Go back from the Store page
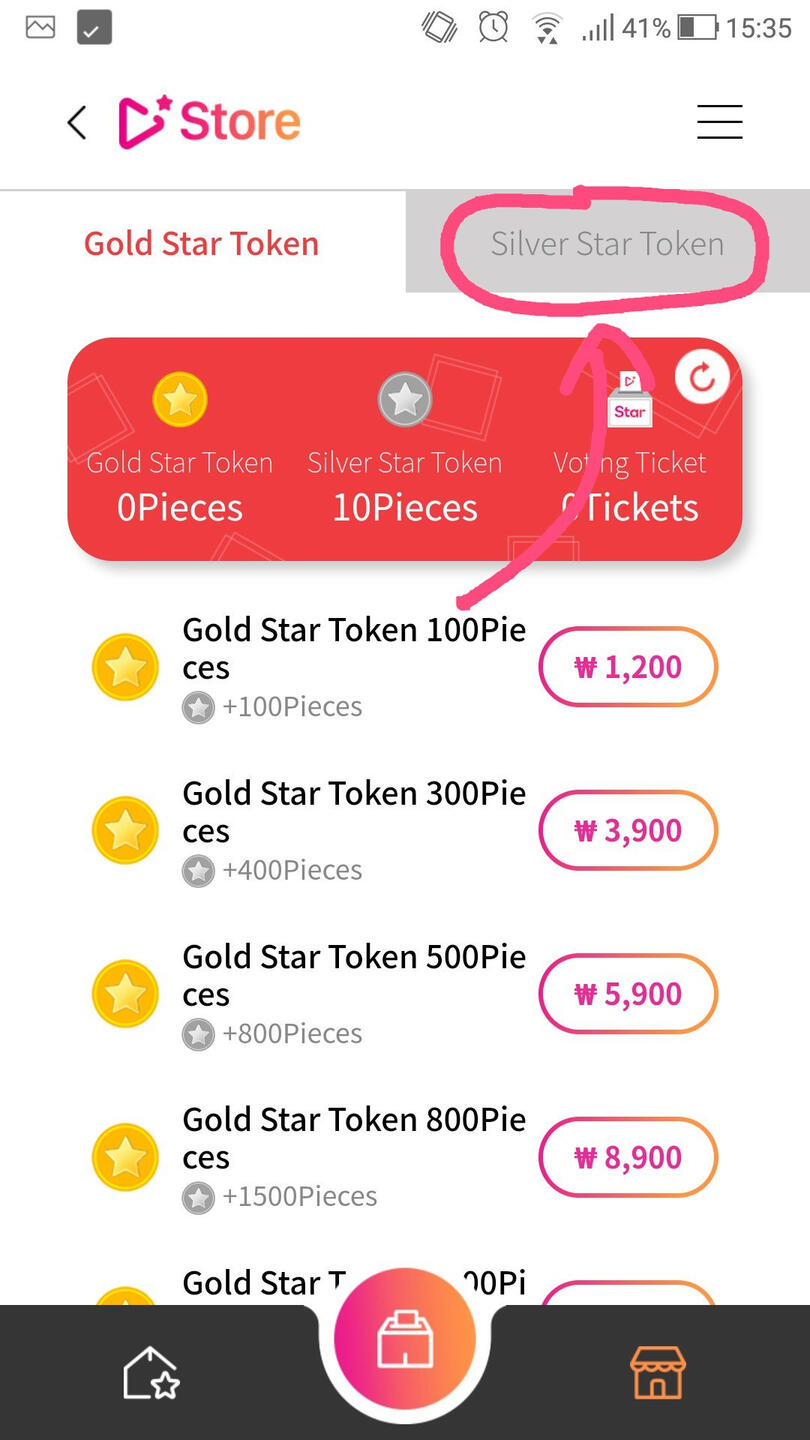The width and height of the screenshot is (810, 1440). (x=77, y=123)
